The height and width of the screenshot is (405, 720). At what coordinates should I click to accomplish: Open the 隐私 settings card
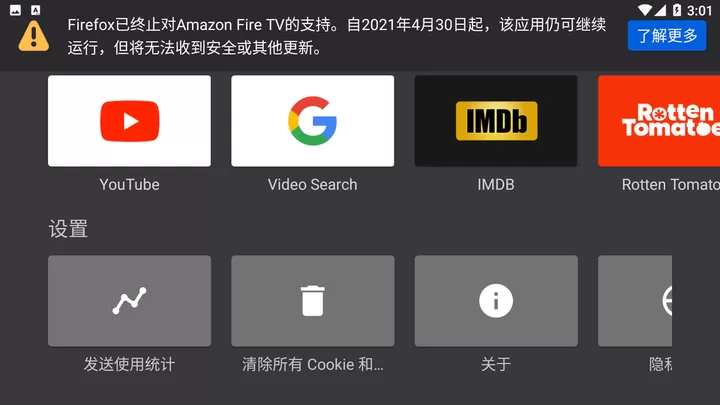click(x=636, y=301)
